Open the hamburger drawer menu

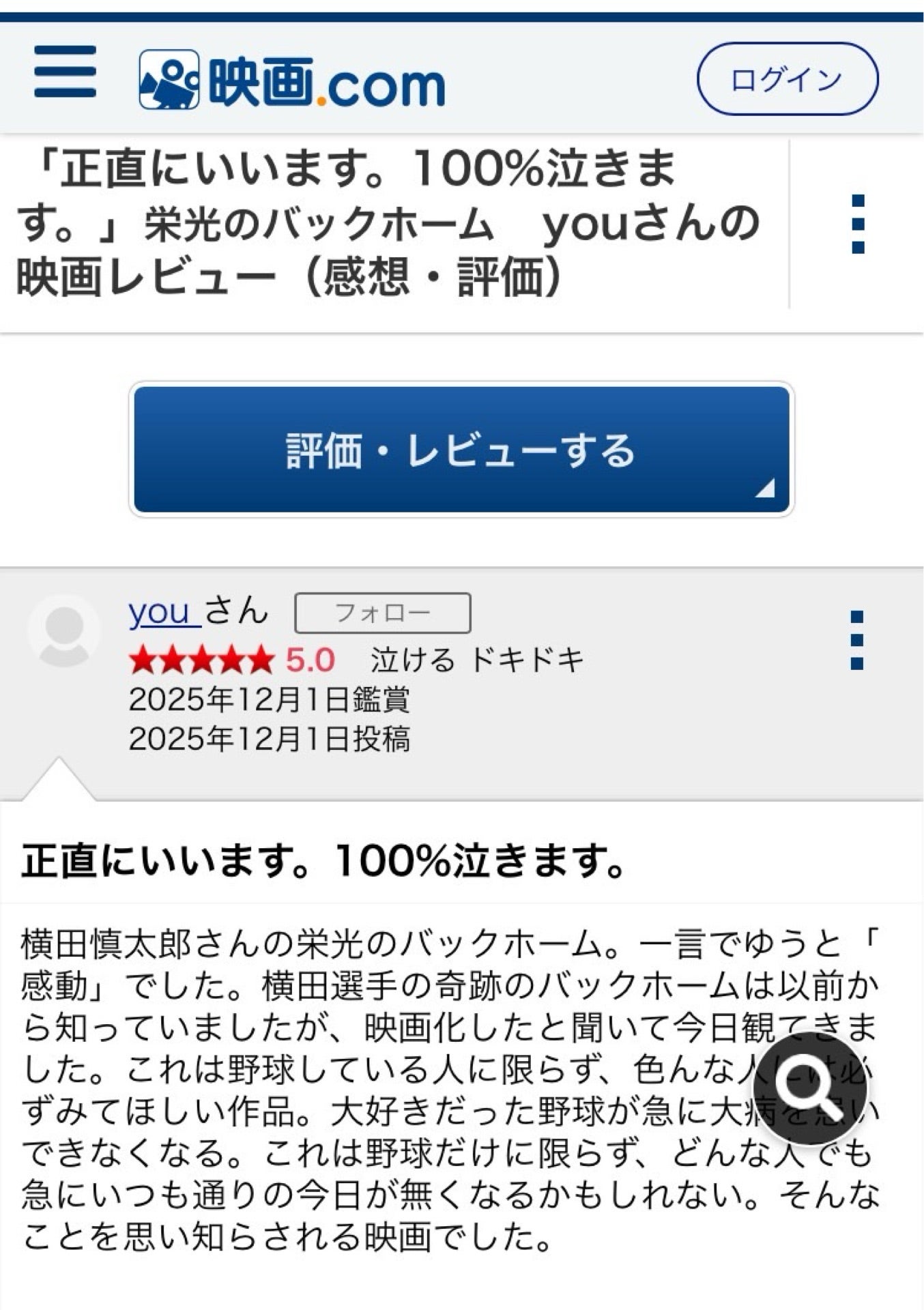65,72
